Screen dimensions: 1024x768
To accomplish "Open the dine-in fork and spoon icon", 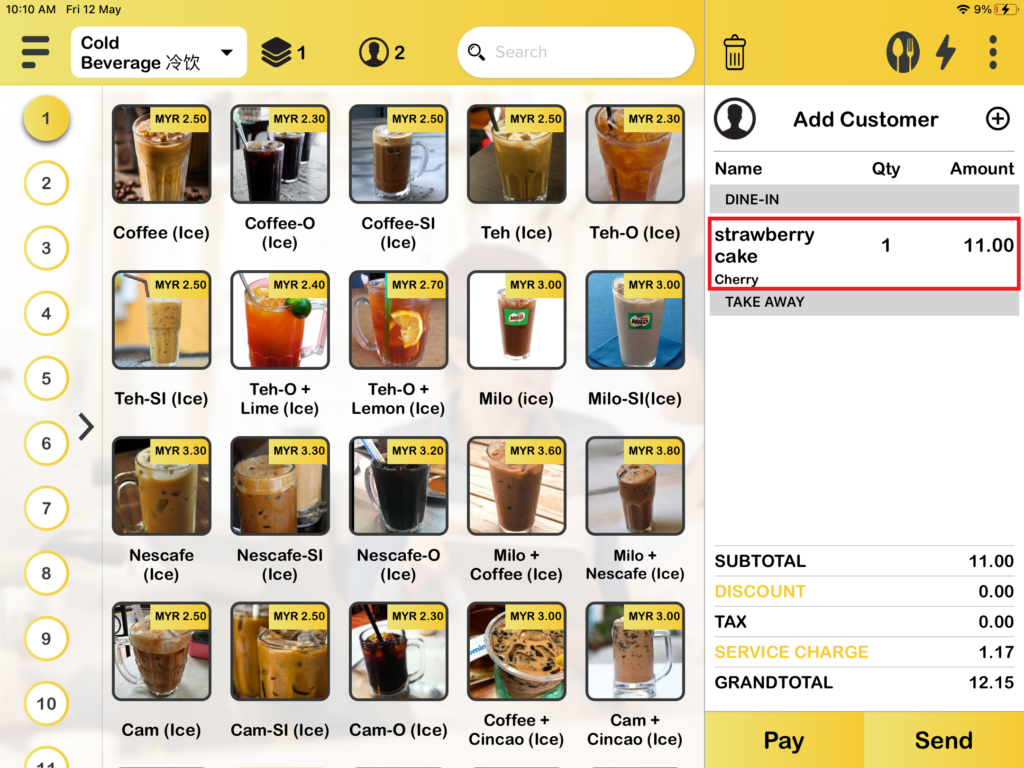I will click(x=902, y=52).
